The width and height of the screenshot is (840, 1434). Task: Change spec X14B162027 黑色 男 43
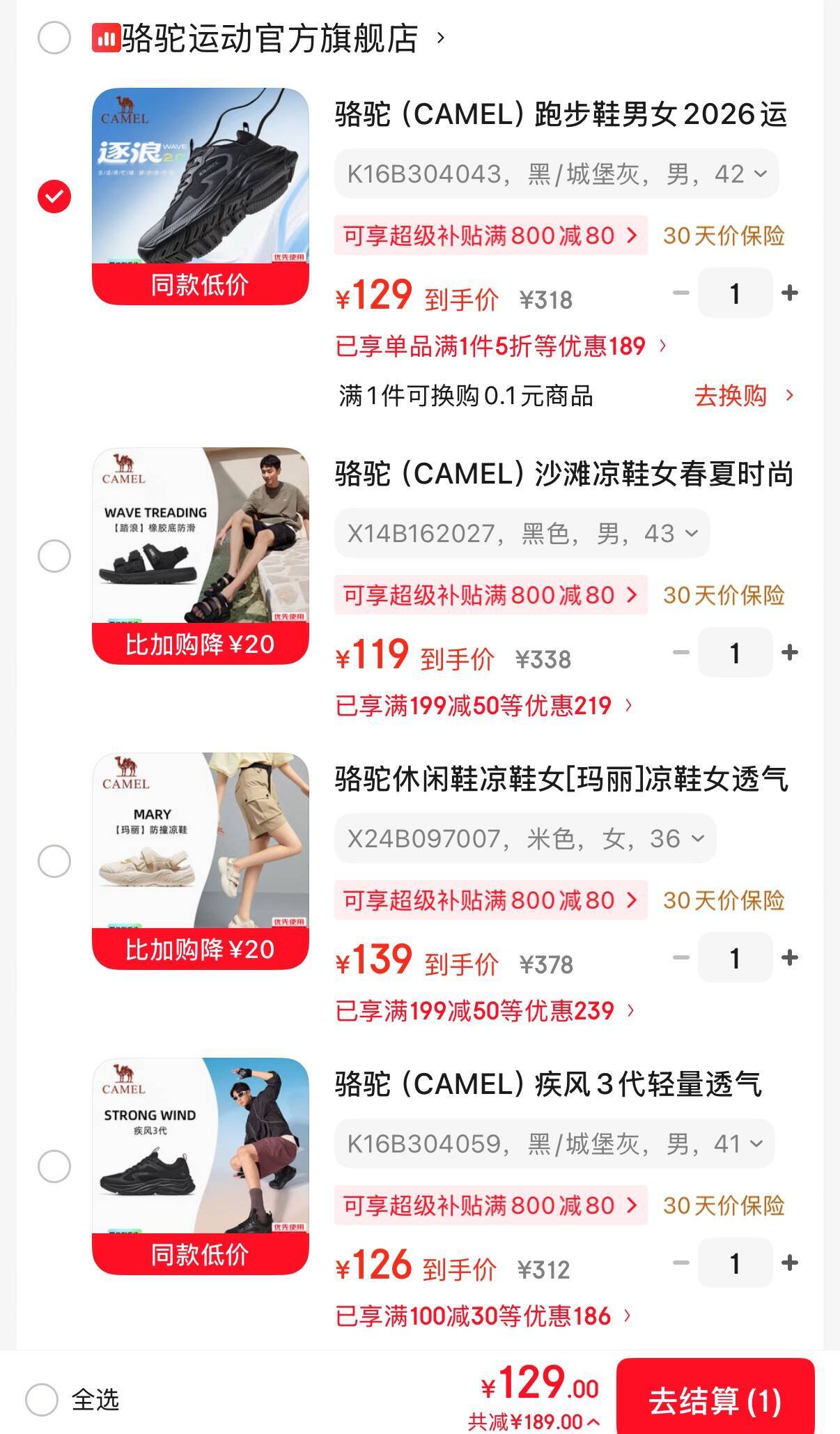(522, 534)
